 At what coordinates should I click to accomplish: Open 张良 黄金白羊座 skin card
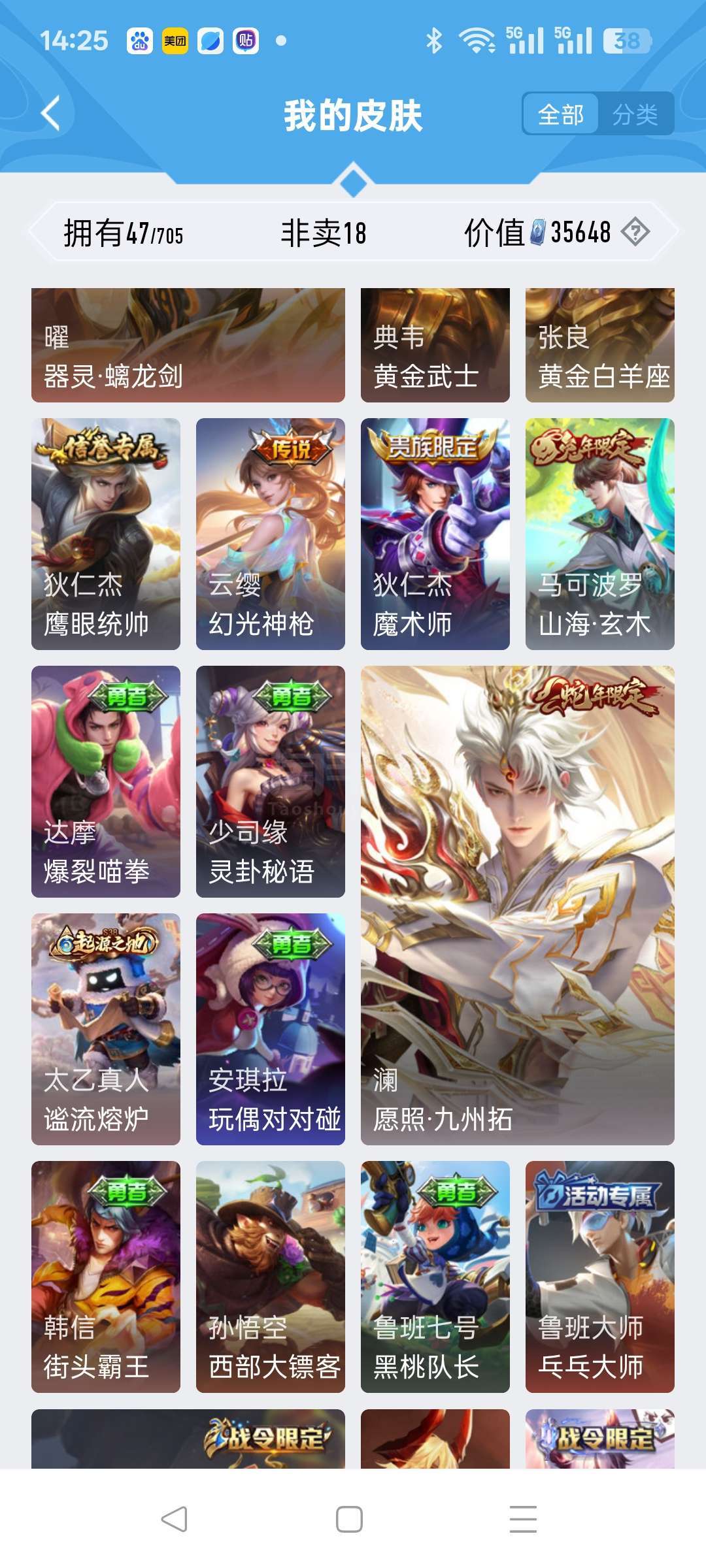click(600, 345)
